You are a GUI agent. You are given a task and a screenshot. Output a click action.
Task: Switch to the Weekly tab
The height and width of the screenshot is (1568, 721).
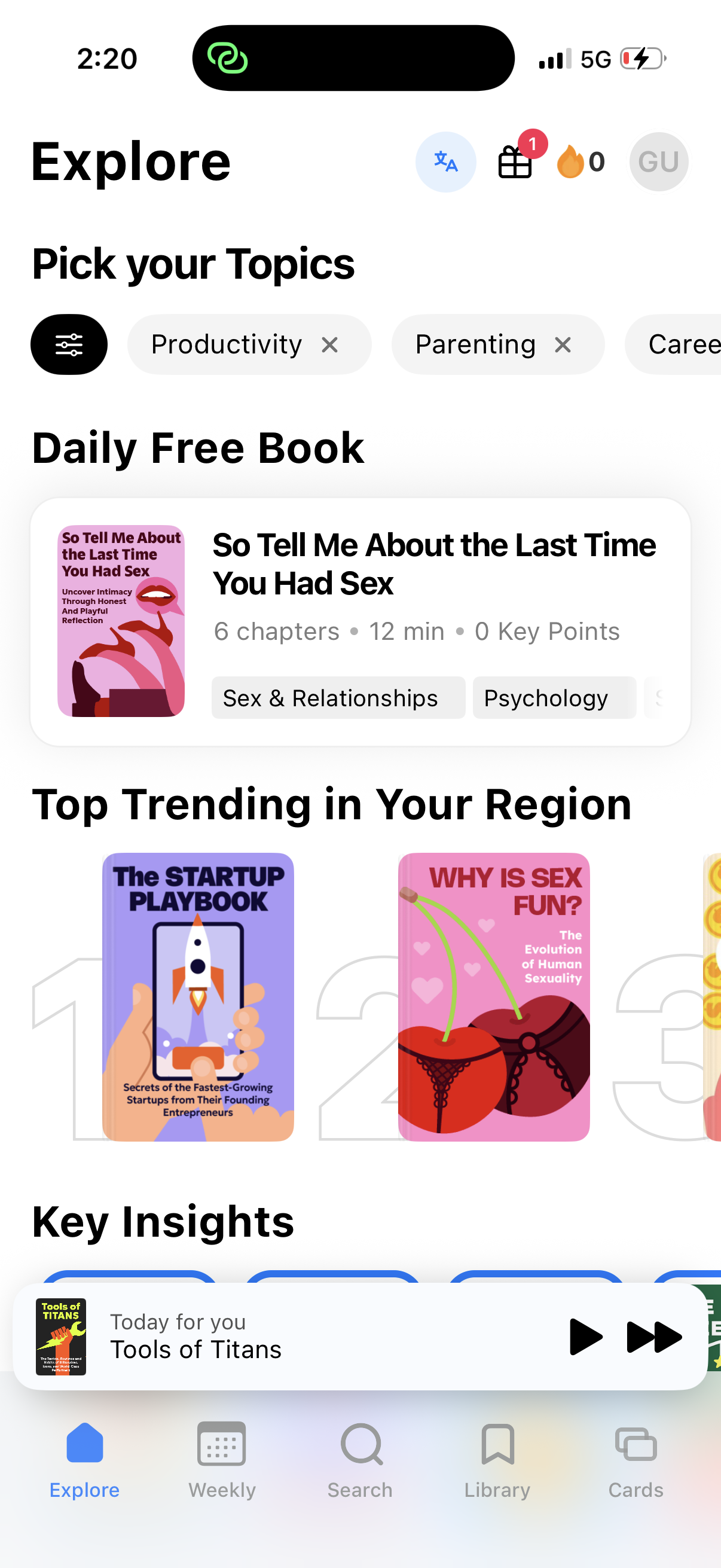click(222, 1460)
